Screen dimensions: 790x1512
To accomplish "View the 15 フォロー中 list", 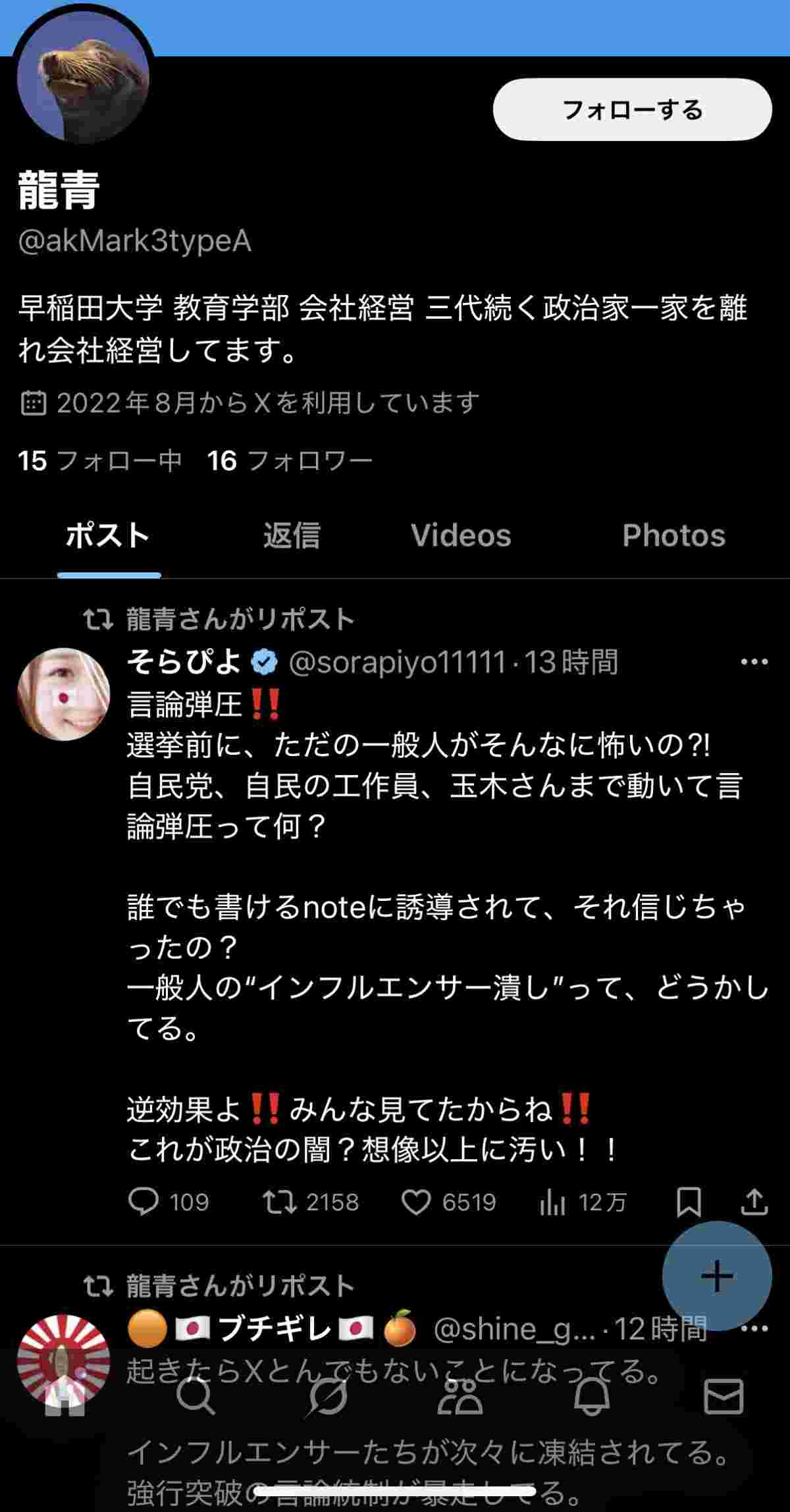I will click(100, 461).
